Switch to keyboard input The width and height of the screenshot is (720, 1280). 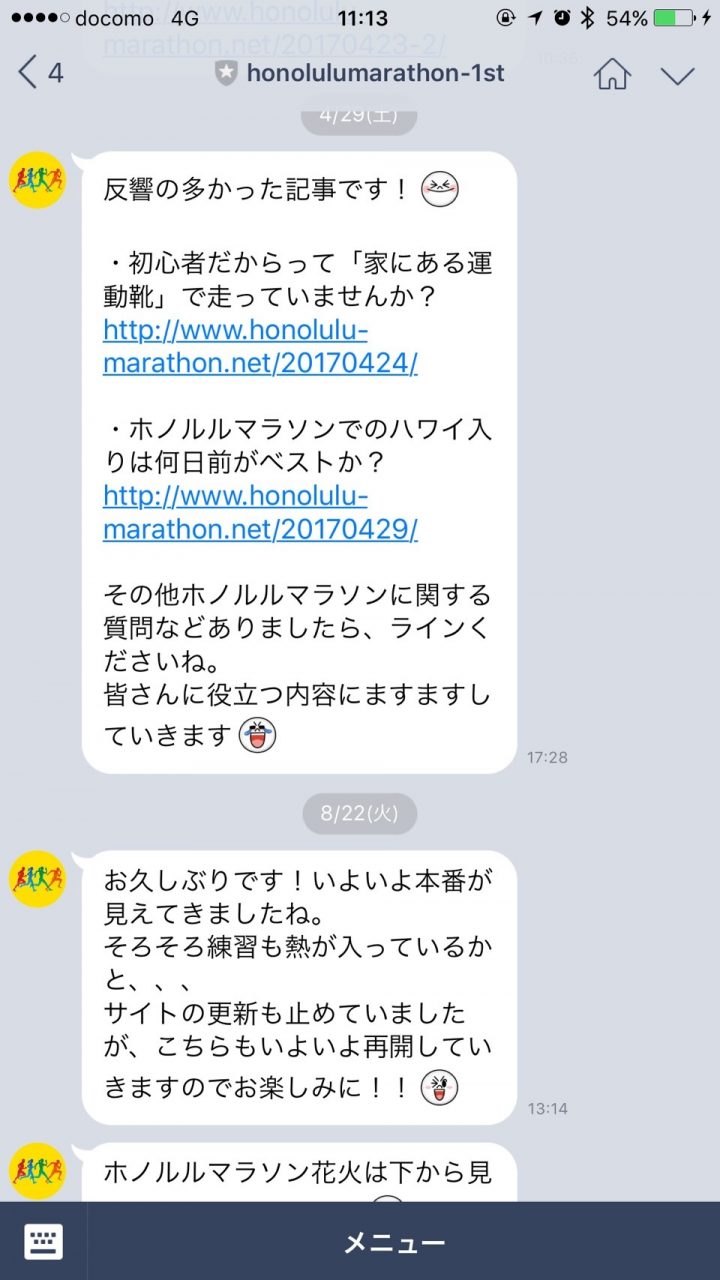[43, 1242]
